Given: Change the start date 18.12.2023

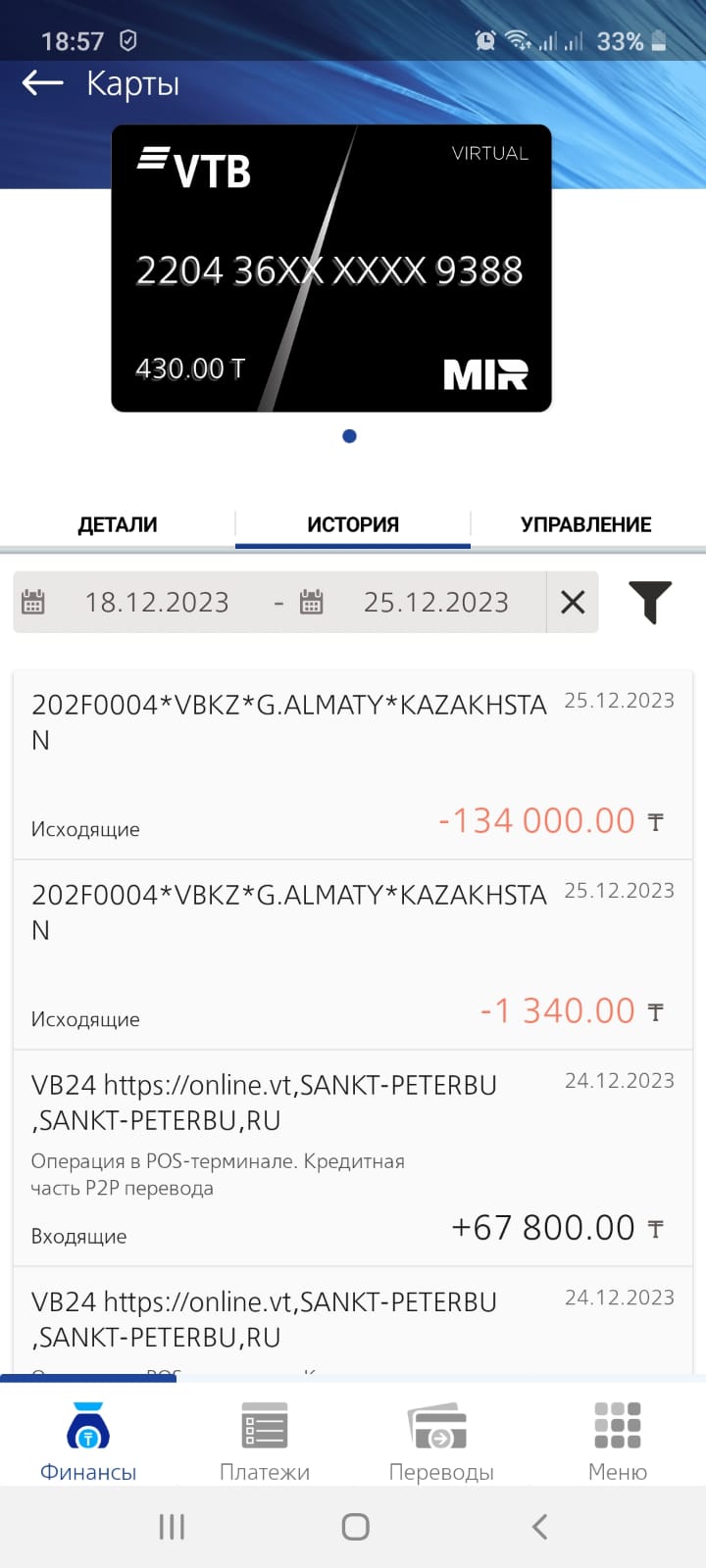Looking at the screenshot, I should [156, 602].
